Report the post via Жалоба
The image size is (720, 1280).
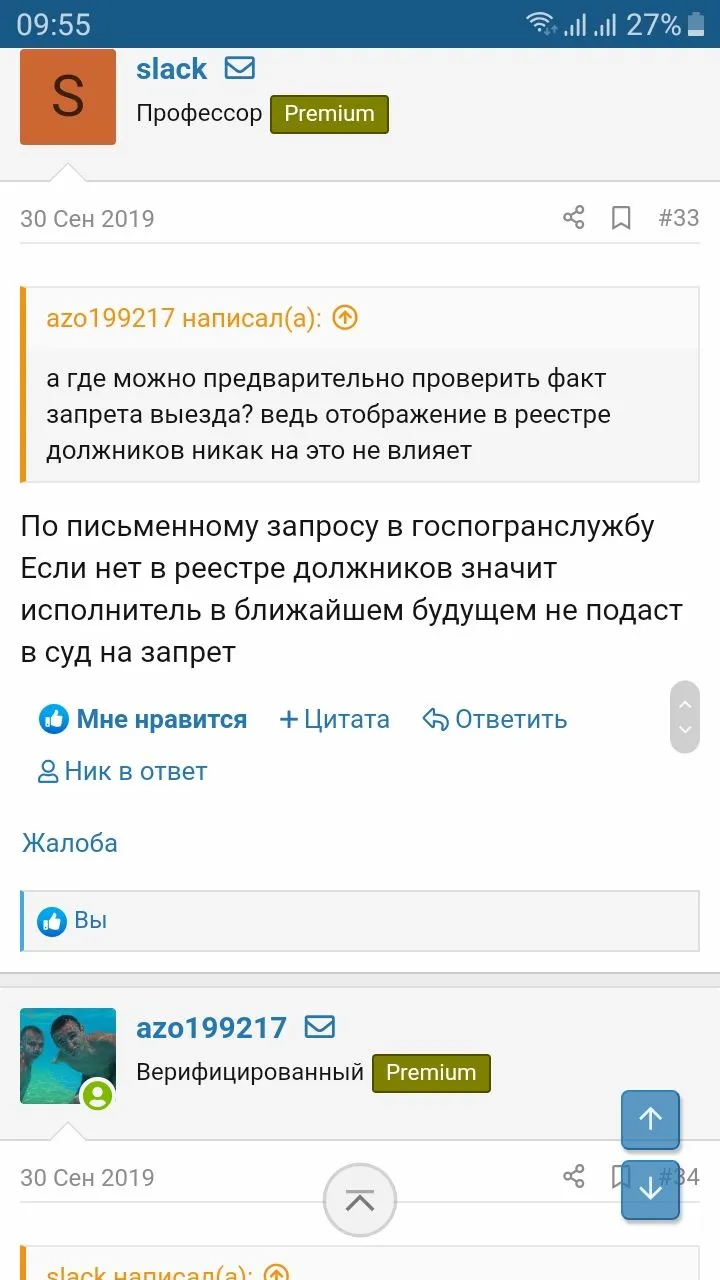pyautogui.click(x=69, y=843)
